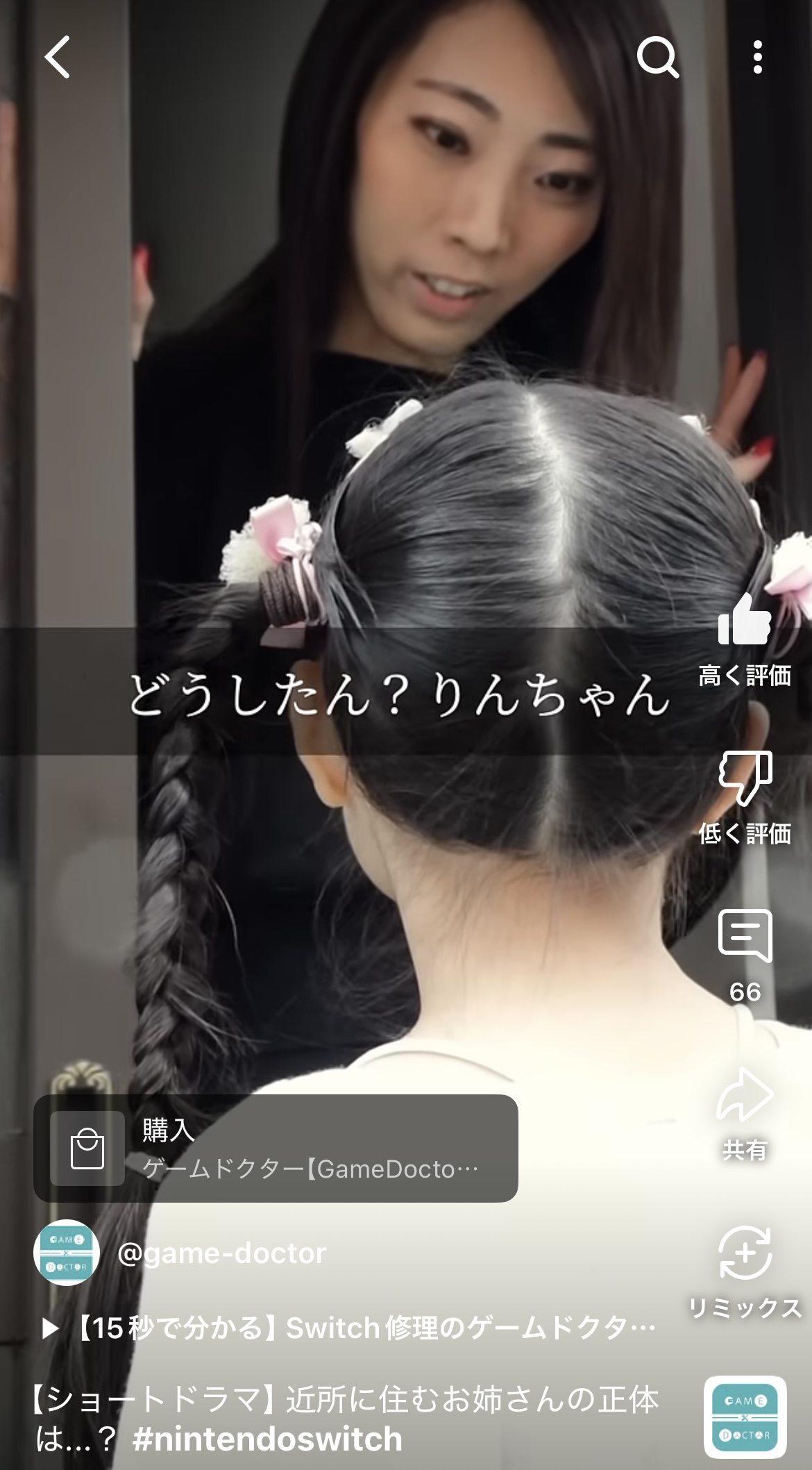Open the ゲームドクター purchase card
812x1470 pixels.
click(x=276, y=1149)
